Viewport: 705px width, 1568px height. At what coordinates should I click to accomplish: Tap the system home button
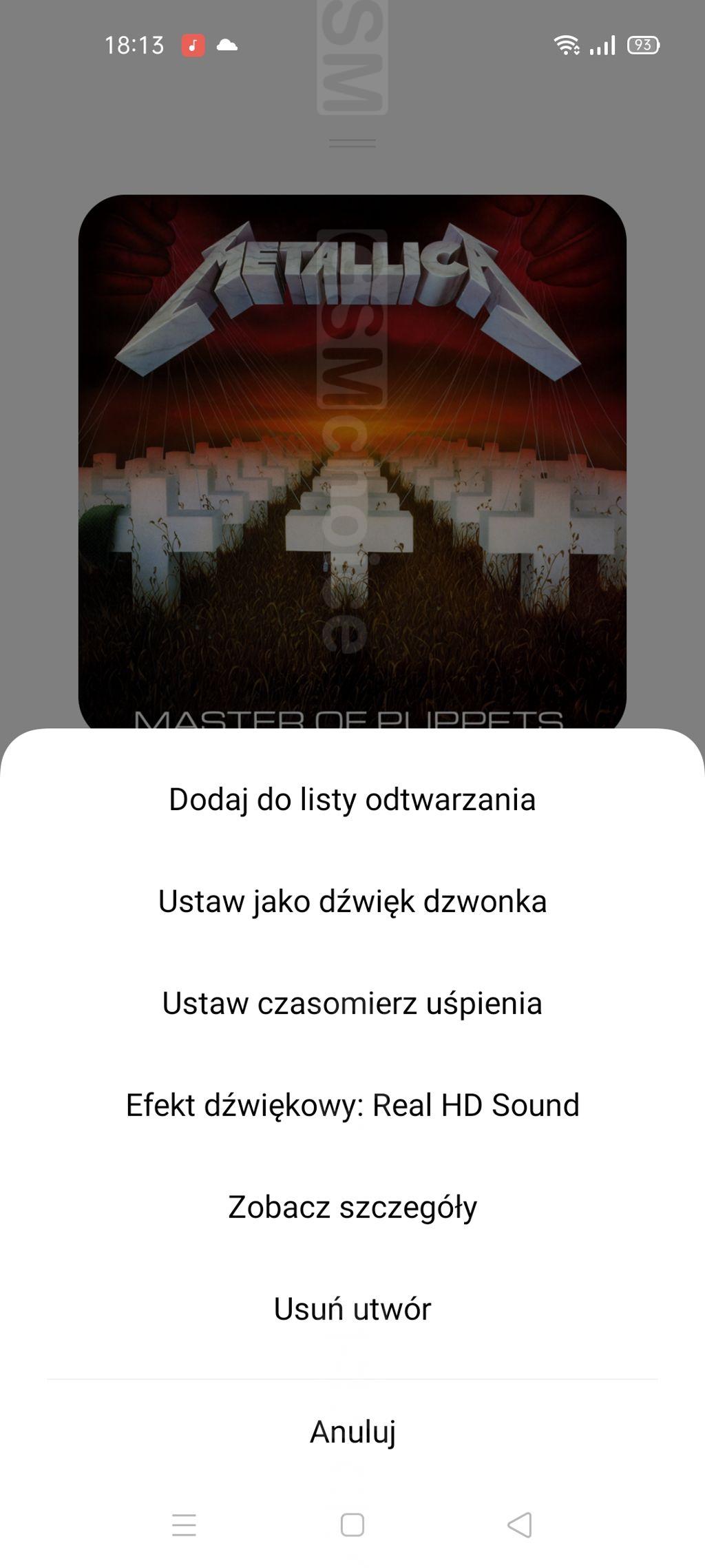(352, 1525)
